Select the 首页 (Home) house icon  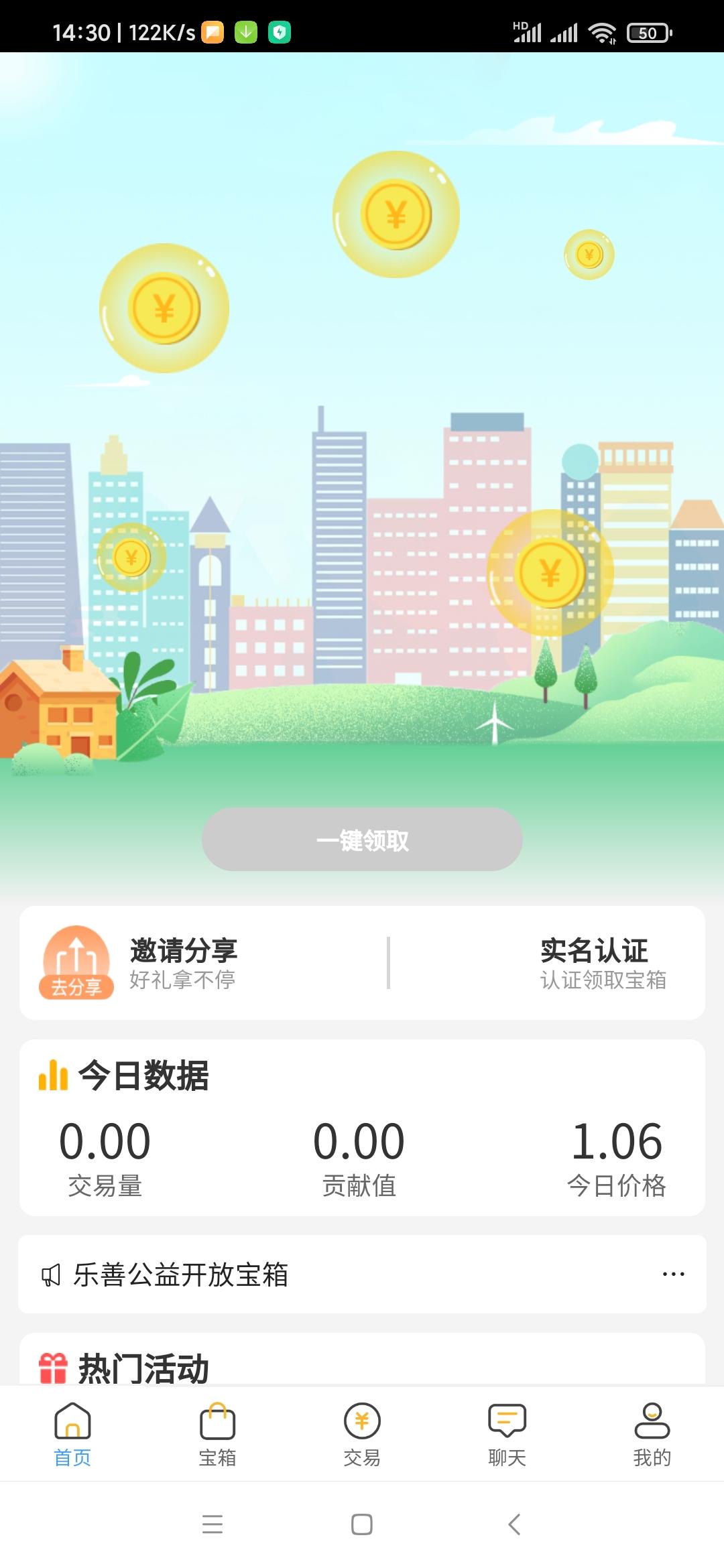coord(72,1422)
